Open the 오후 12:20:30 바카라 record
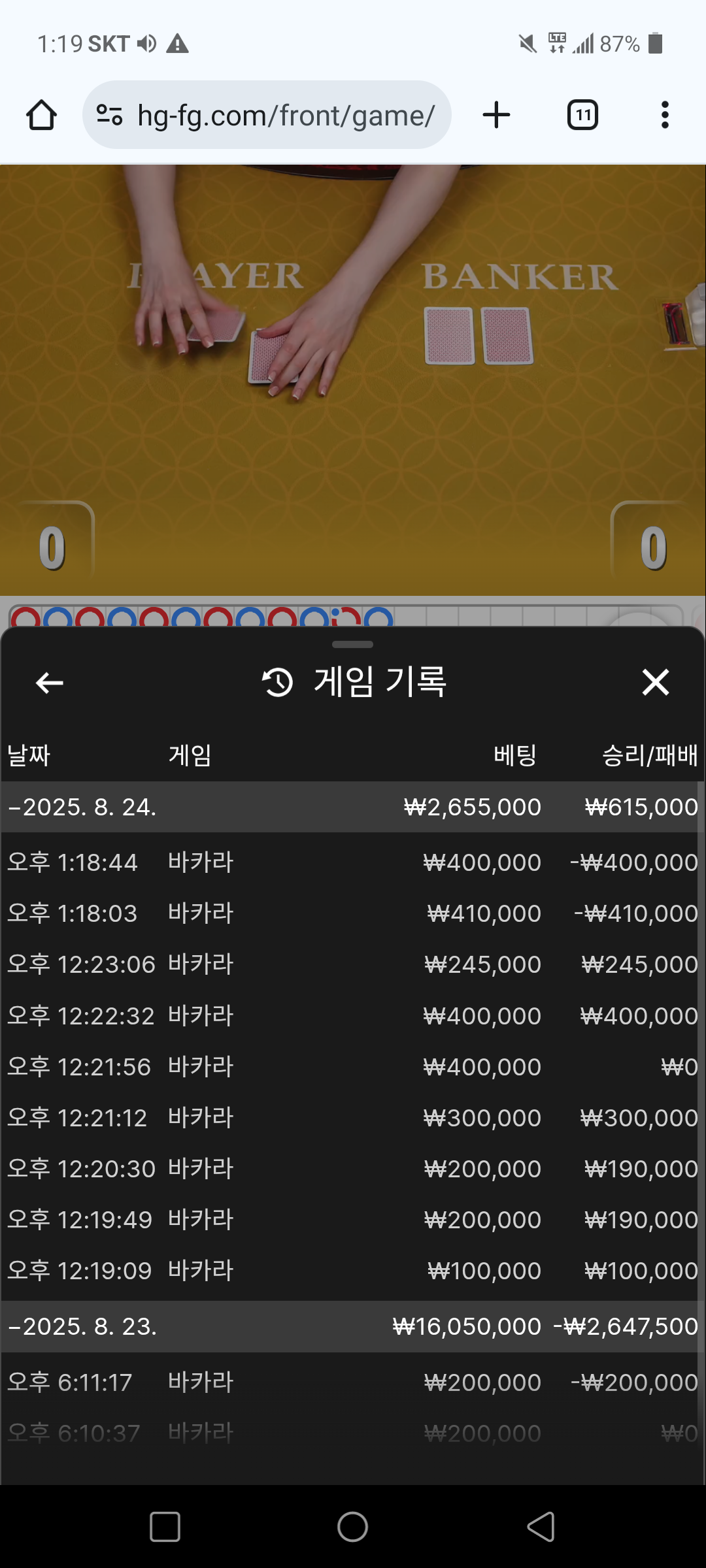 click(352, 1168)
